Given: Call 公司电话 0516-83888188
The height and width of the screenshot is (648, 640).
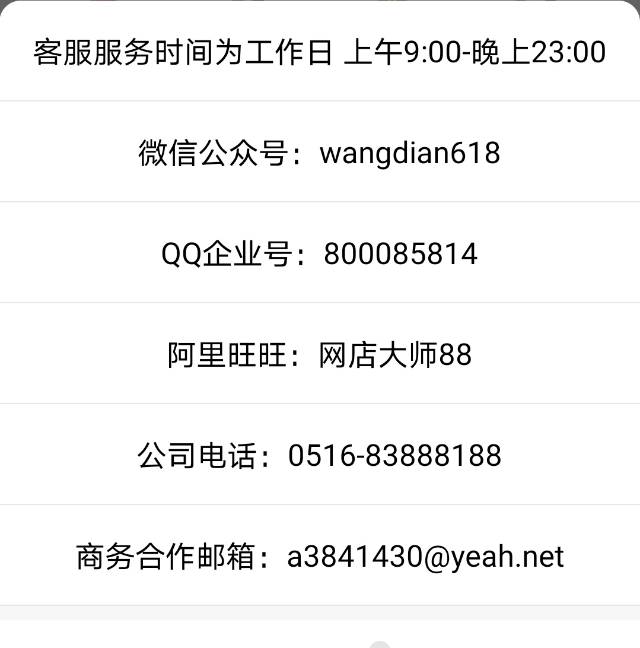Looking at the screenshot, I should [319, 456].
